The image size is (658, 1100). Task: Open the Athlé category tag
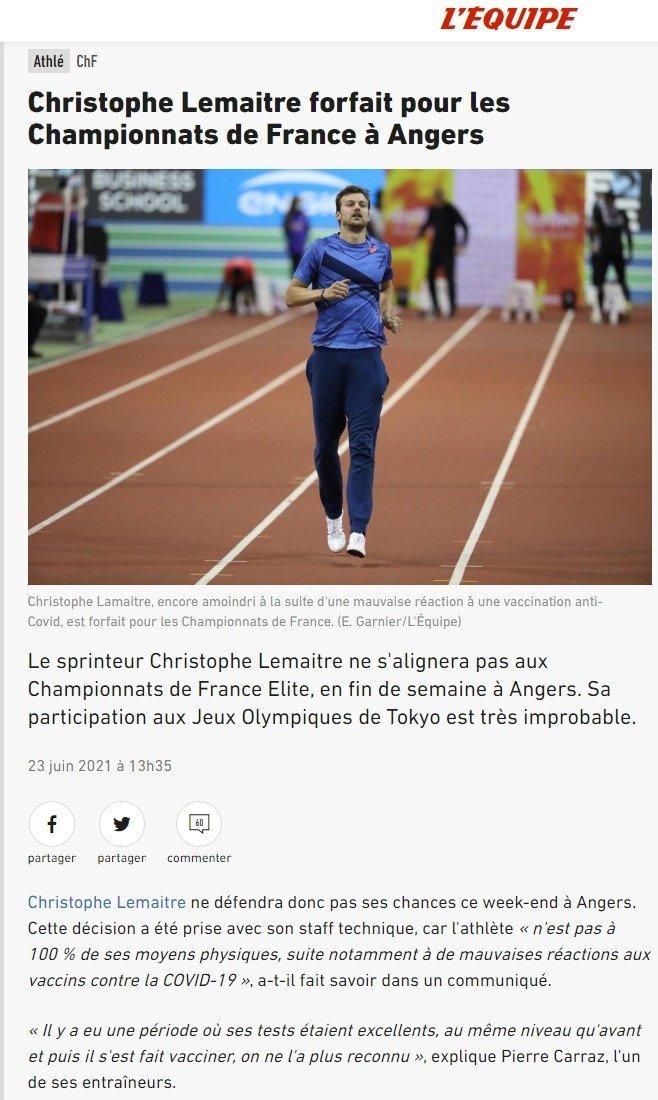tap(48, 62)
